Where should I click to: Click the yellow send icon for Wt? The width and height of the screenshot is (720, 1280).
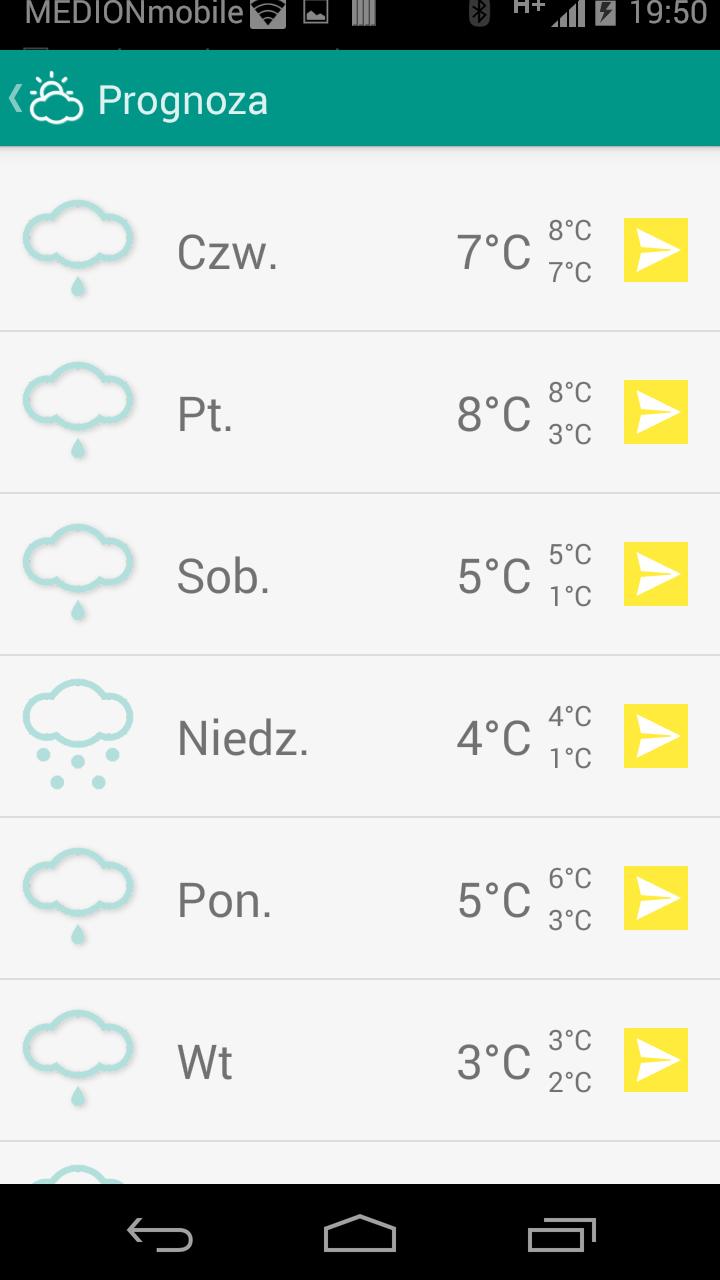pyautogui.click(x=656, y=1060)
